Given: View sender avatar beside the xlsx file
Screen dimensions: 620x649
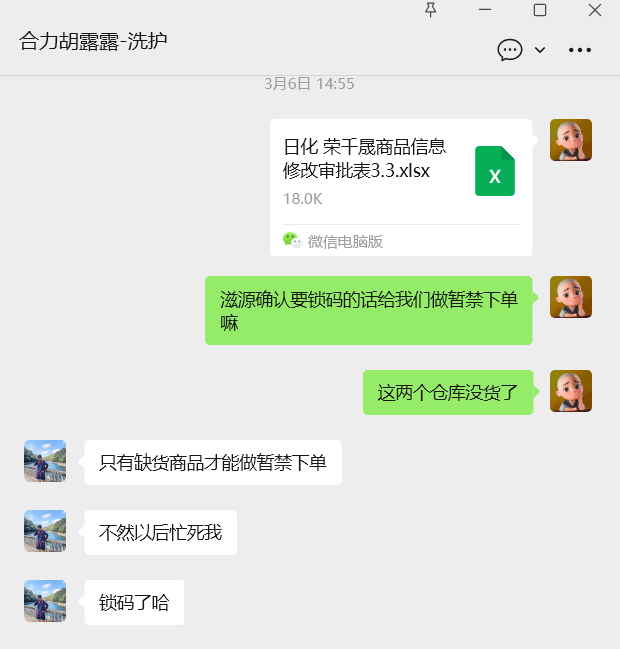Looking at the screenshot, I should [571, 140].
